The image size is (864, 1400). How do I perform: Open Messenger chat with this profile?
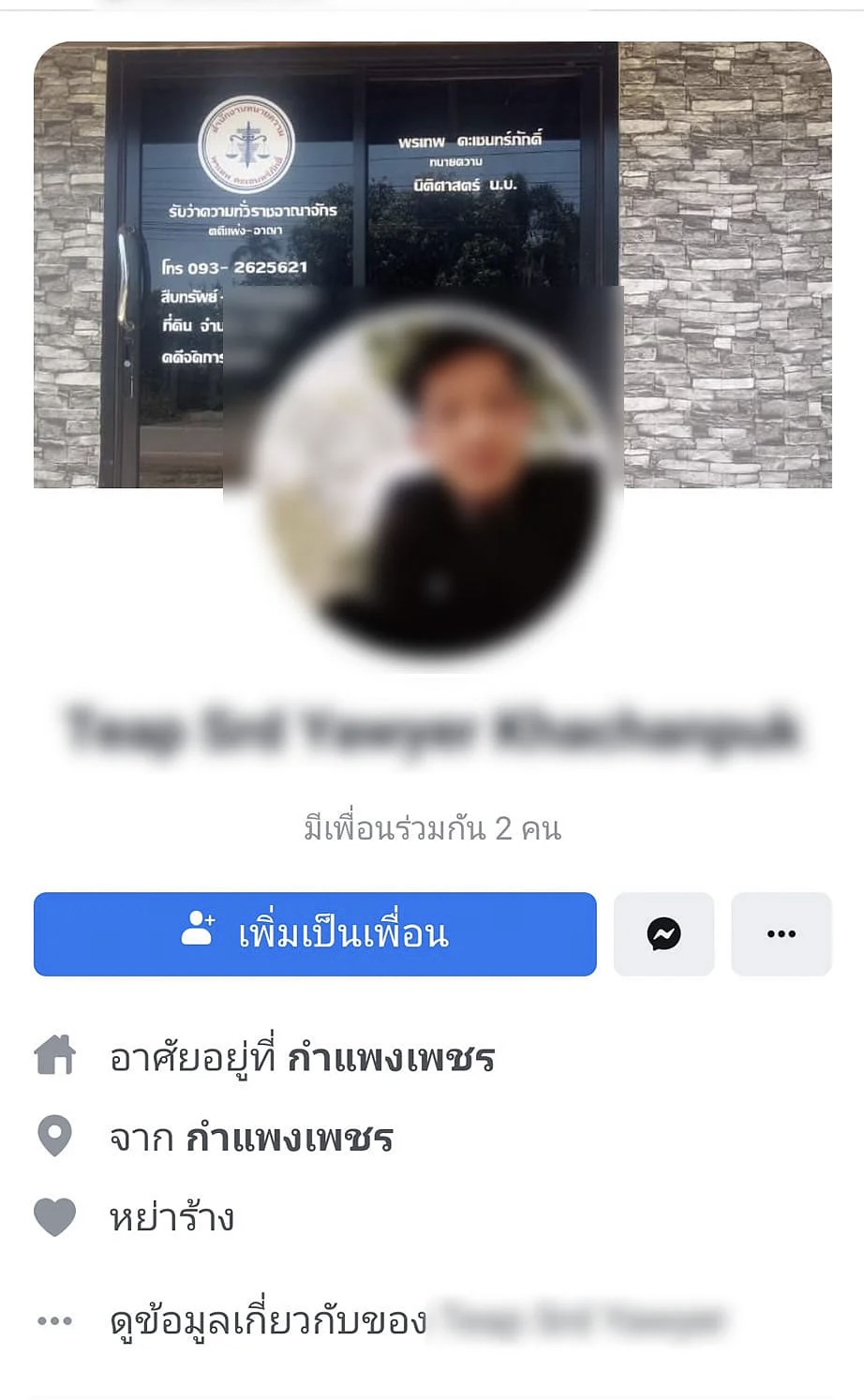pyautogui.click(x=663, y=933)
